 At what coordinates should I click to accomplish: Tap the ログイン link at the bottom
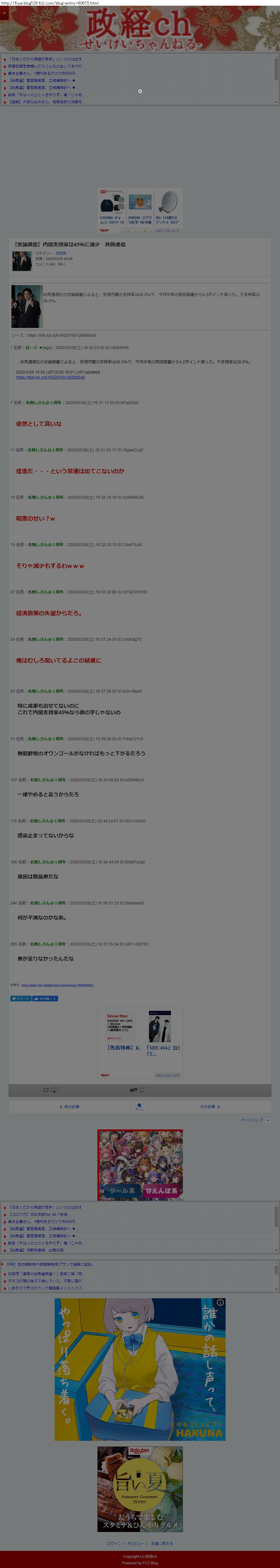click(x=114, y=1543)
